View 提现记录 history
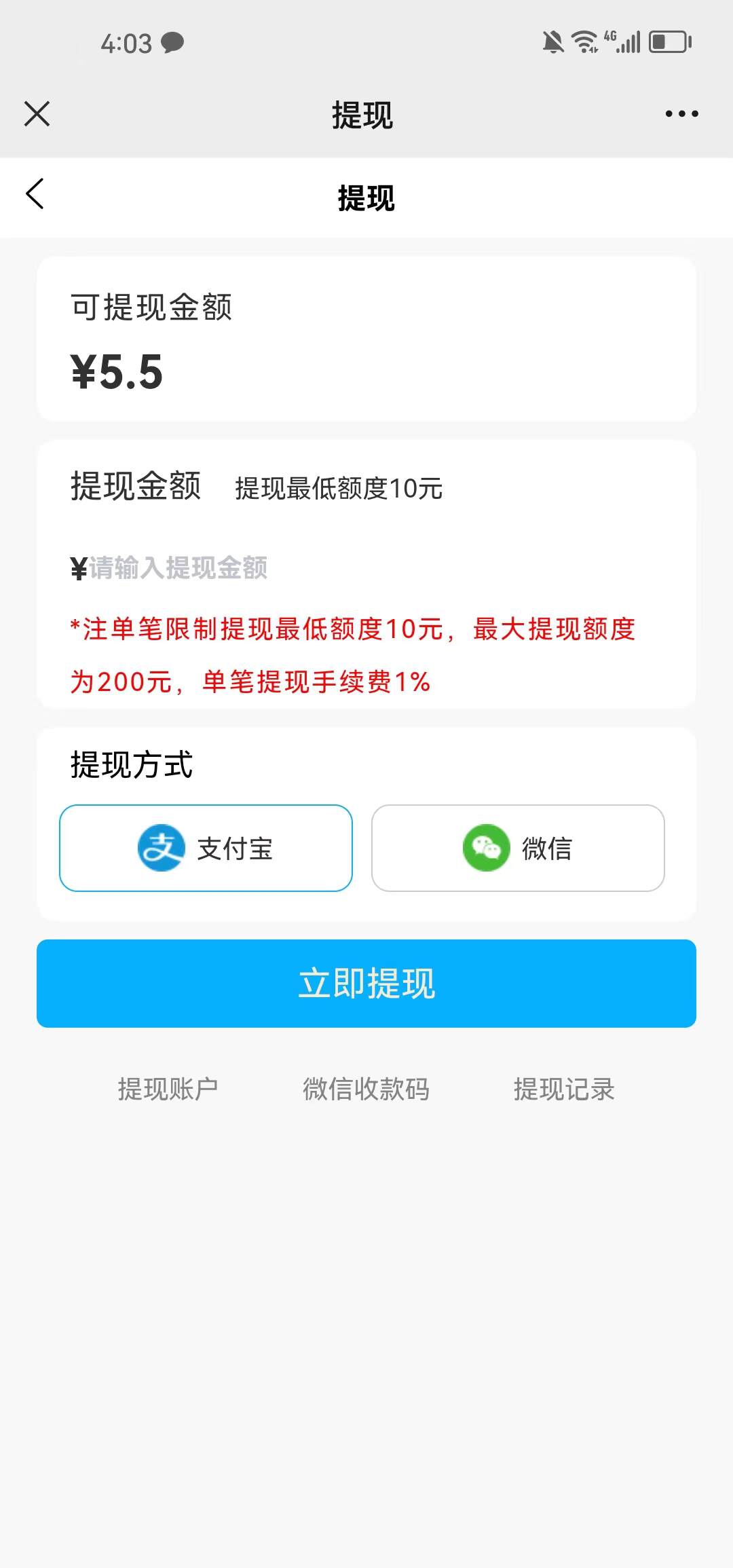Viewport: 733px width, 1568px height. [564, 1089]
